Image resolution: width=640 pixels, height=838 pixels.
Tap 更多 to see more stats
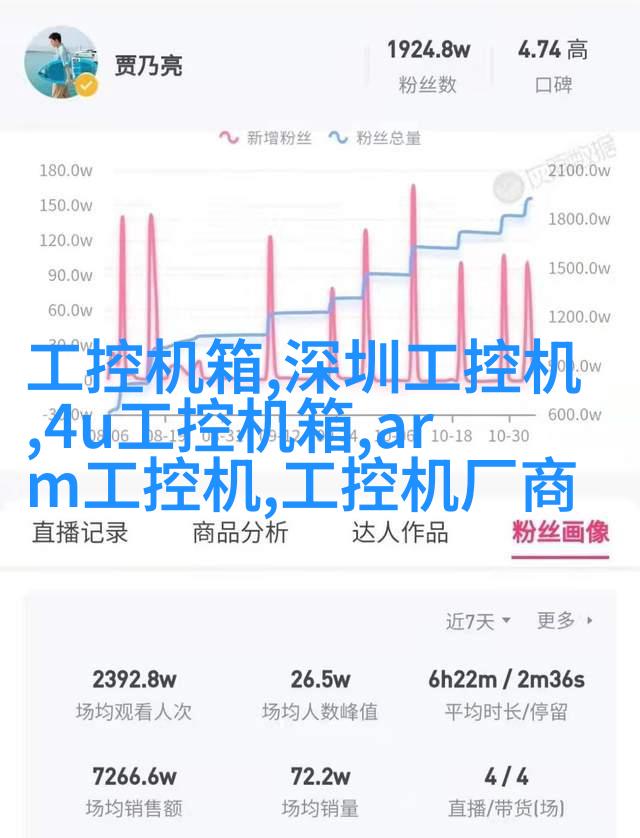[x=565, y=621]
